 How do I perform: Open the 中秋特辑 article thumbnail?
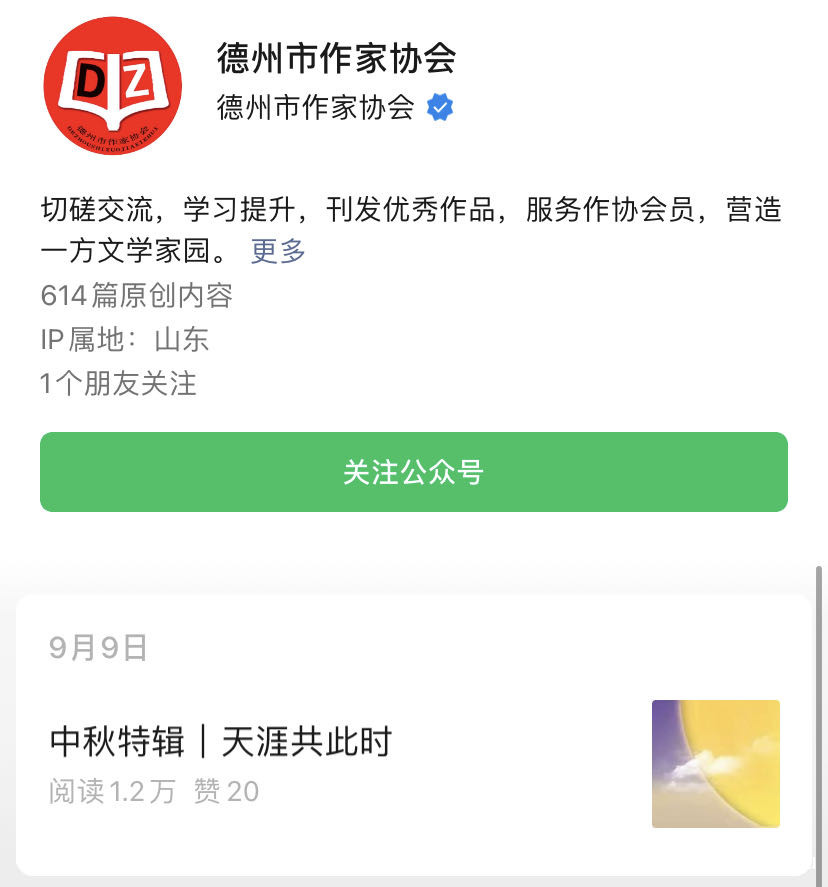click(x=715, y=763)
